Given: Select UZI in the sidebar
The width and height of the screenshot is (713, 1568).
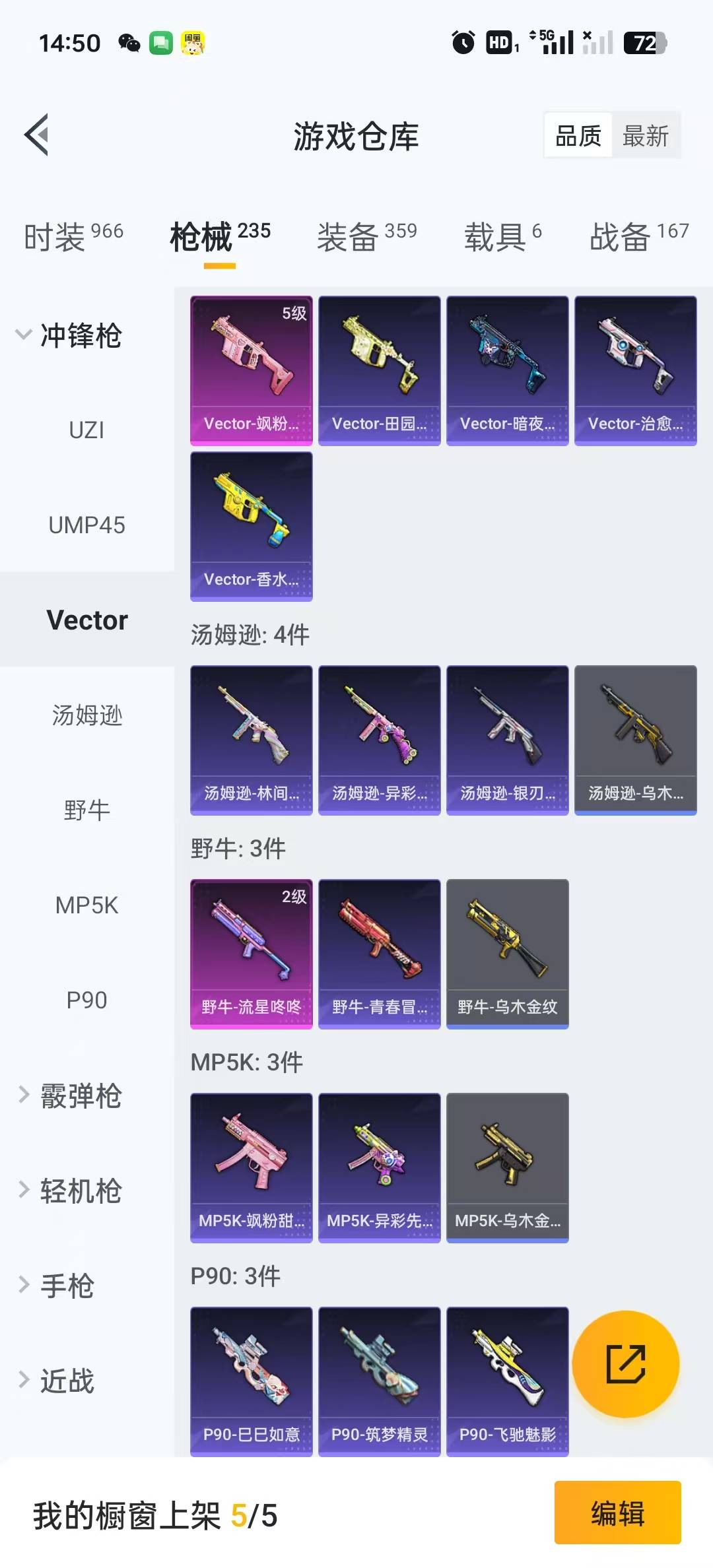Looking at the screenshot, I should 86,430.
